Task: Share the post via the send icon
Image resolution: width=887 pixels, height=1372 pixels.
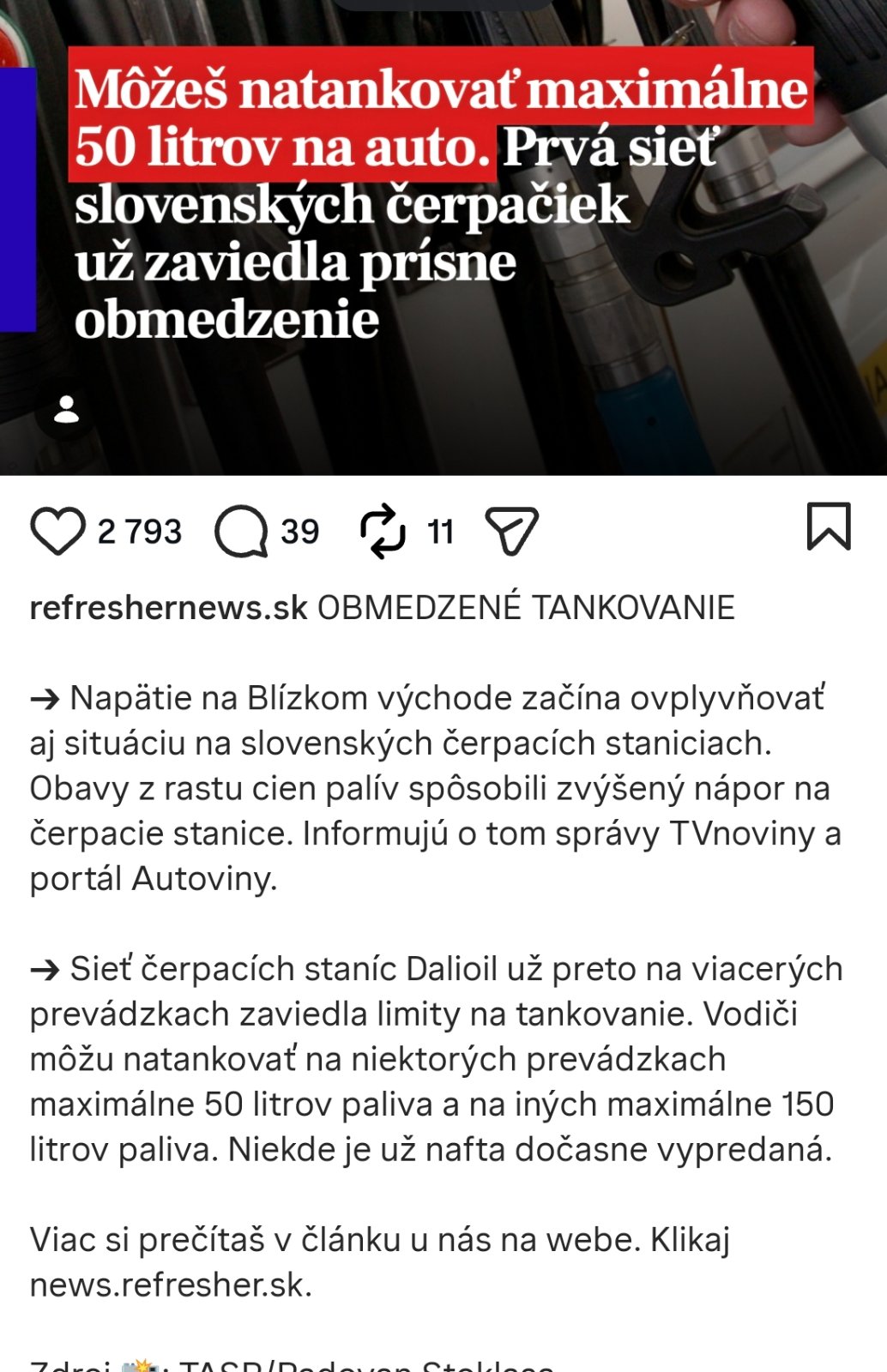Action: click(511, 531)
